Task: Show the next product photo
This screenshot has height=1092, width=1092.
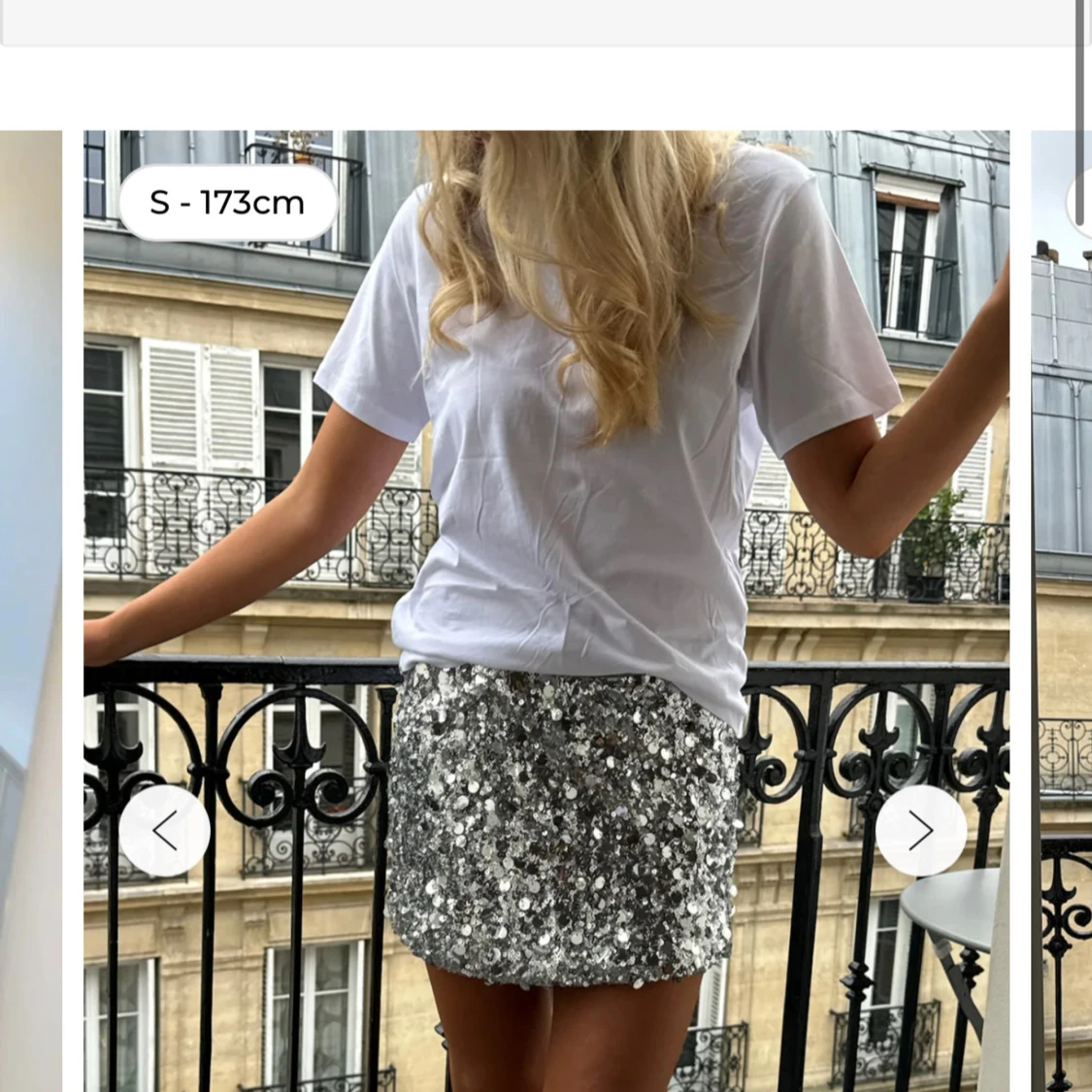Action: [x=920, y=831]
